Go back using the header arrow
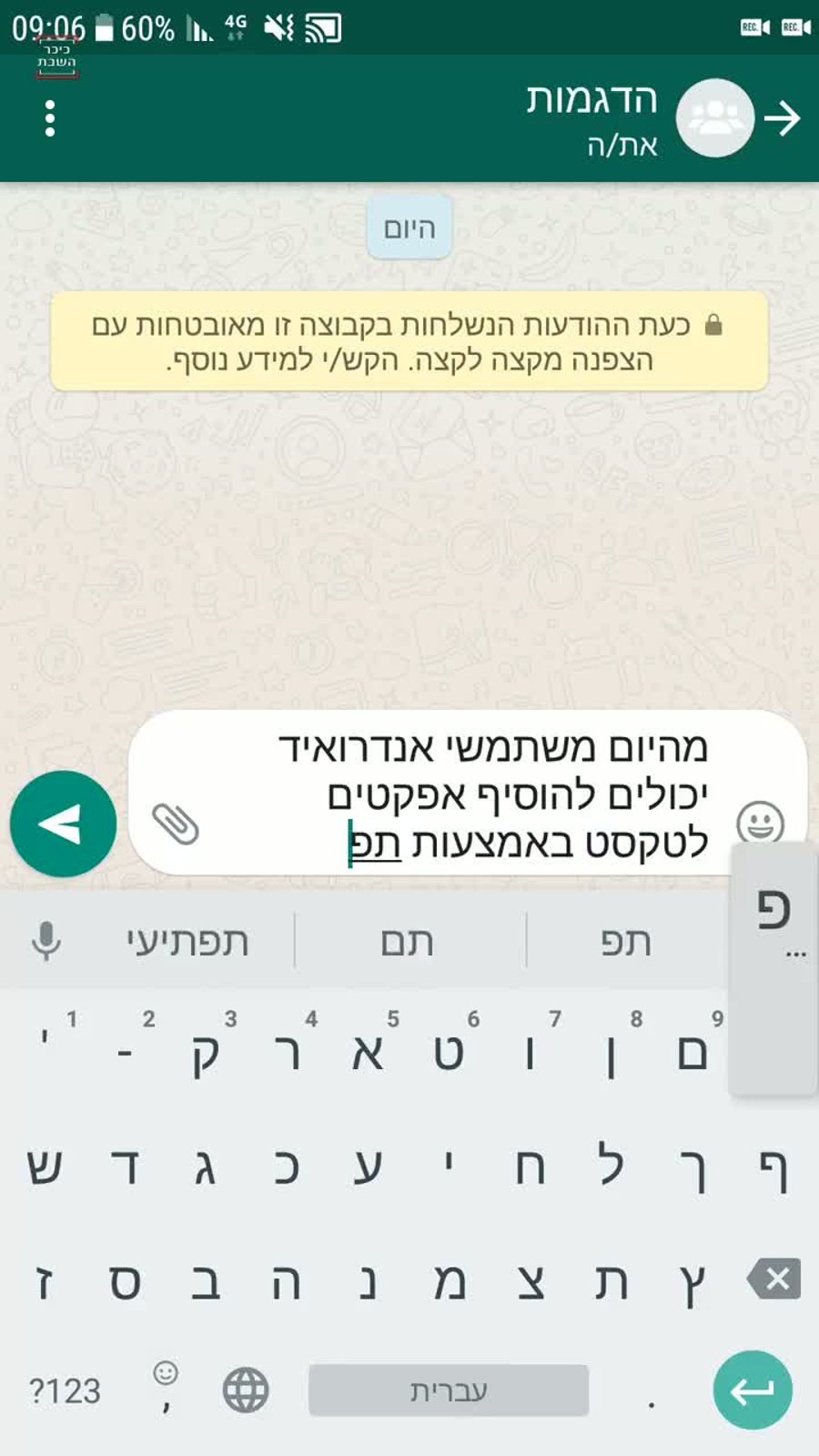This screenshot has height=1456, width=819. click(782, 118)
